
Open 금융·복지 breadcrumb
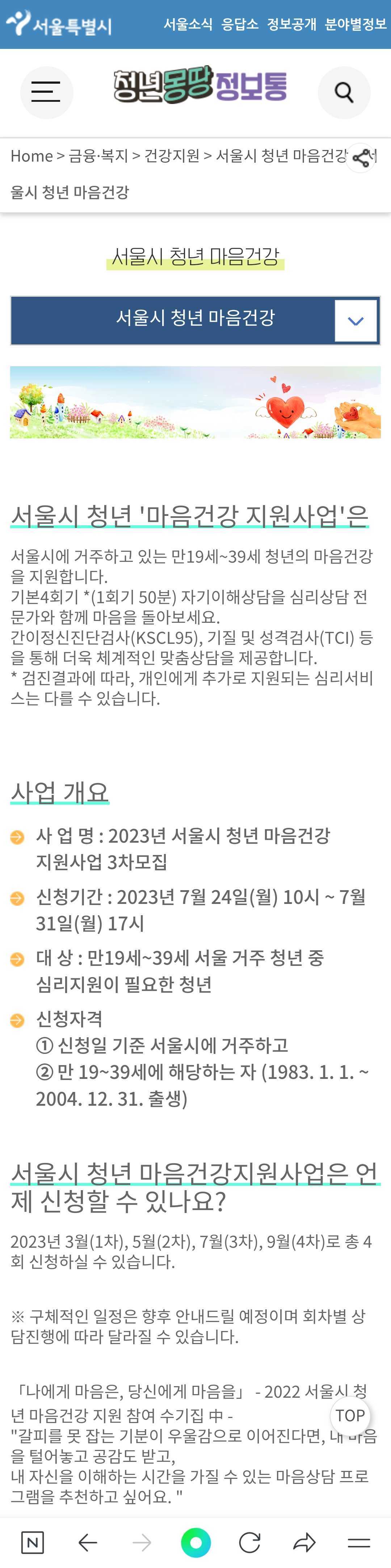pyautogui.click(x=98, y=156)
